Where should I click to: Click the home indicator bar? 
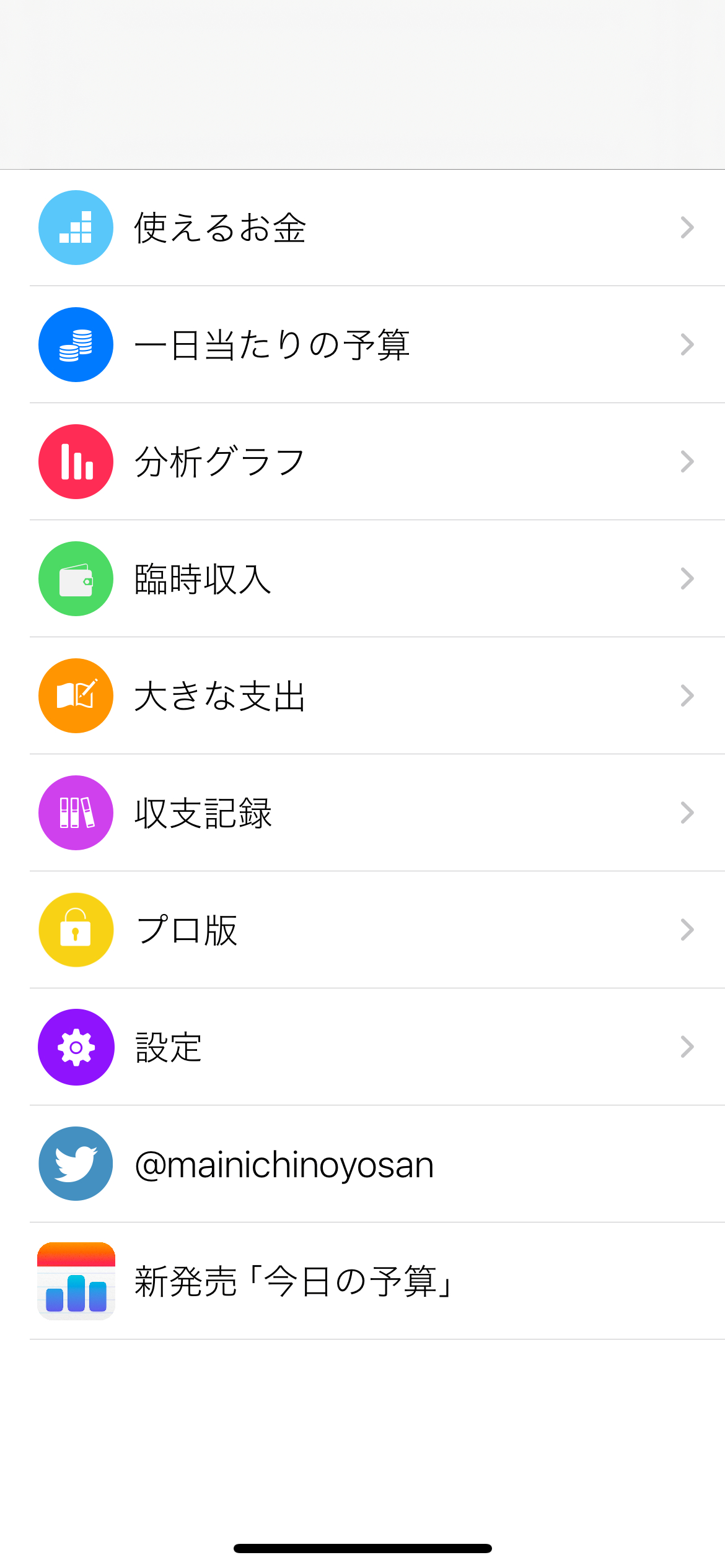(362, 1544)
